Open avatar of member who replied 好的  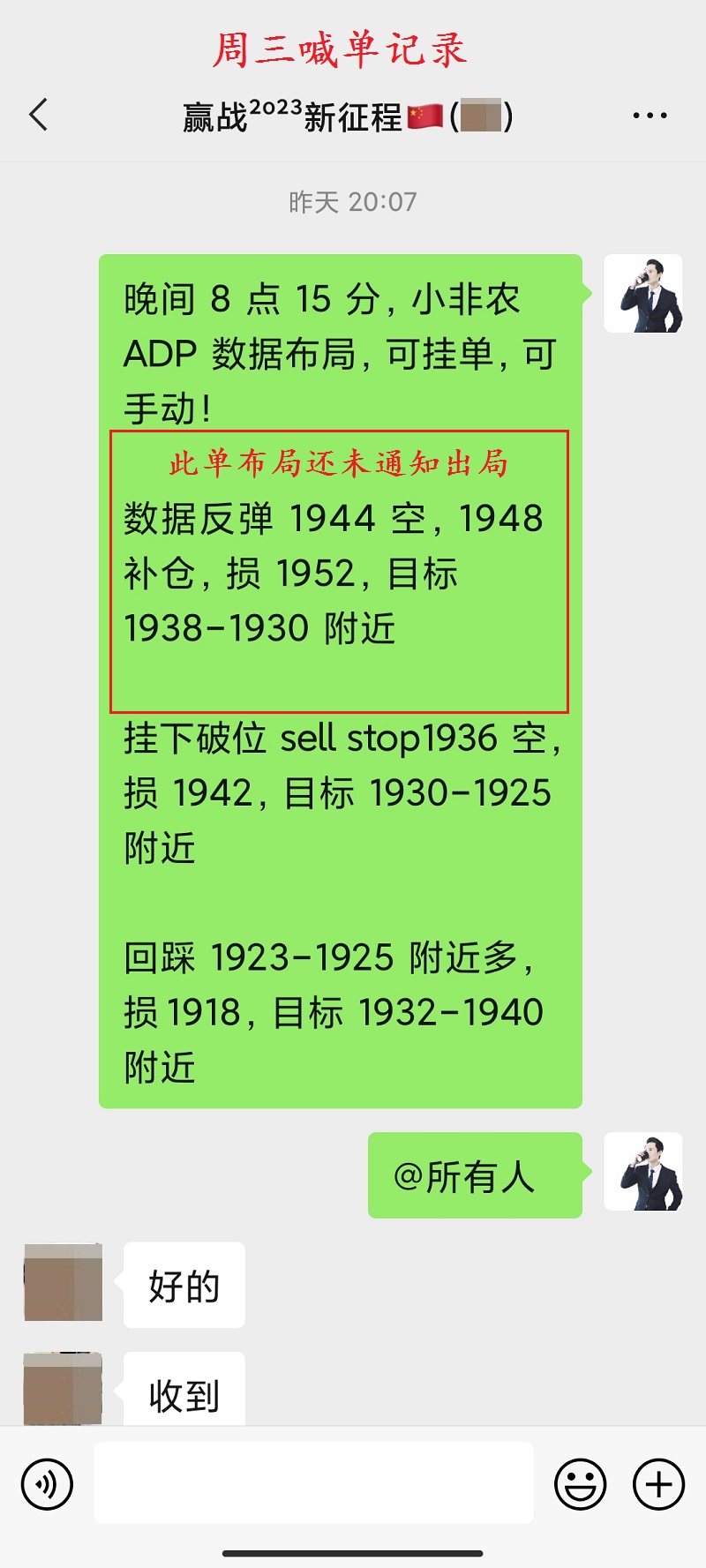64,1281
